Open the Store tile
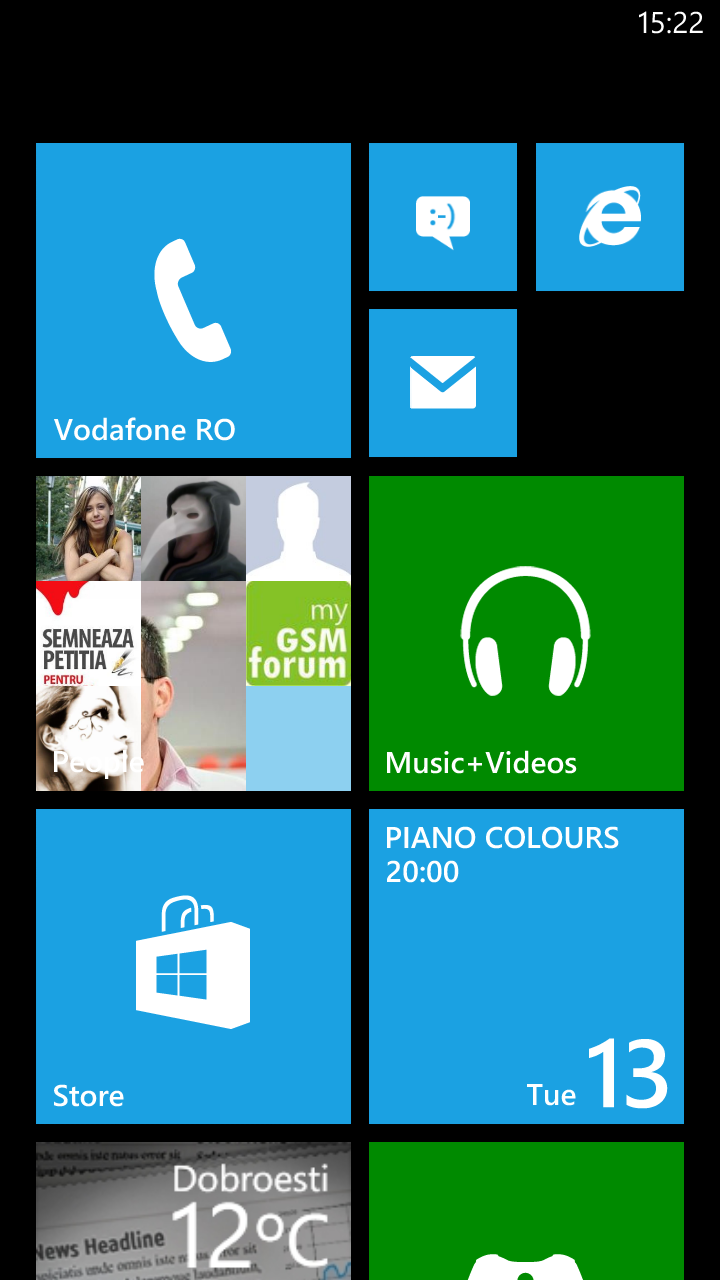 tap(193, 966)
